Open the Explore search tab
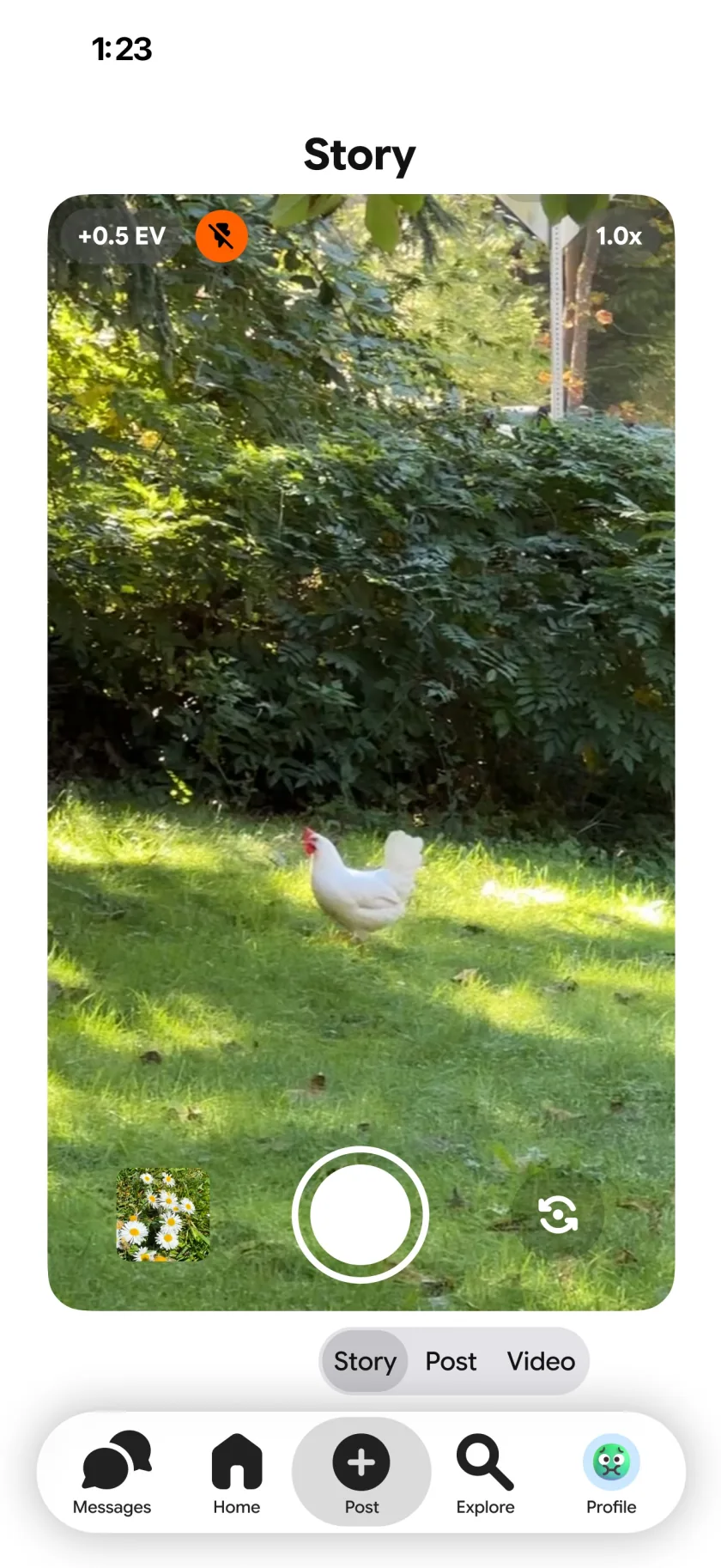The height and width of the screenshot is (1568, 721). (x=485, y=1473)
